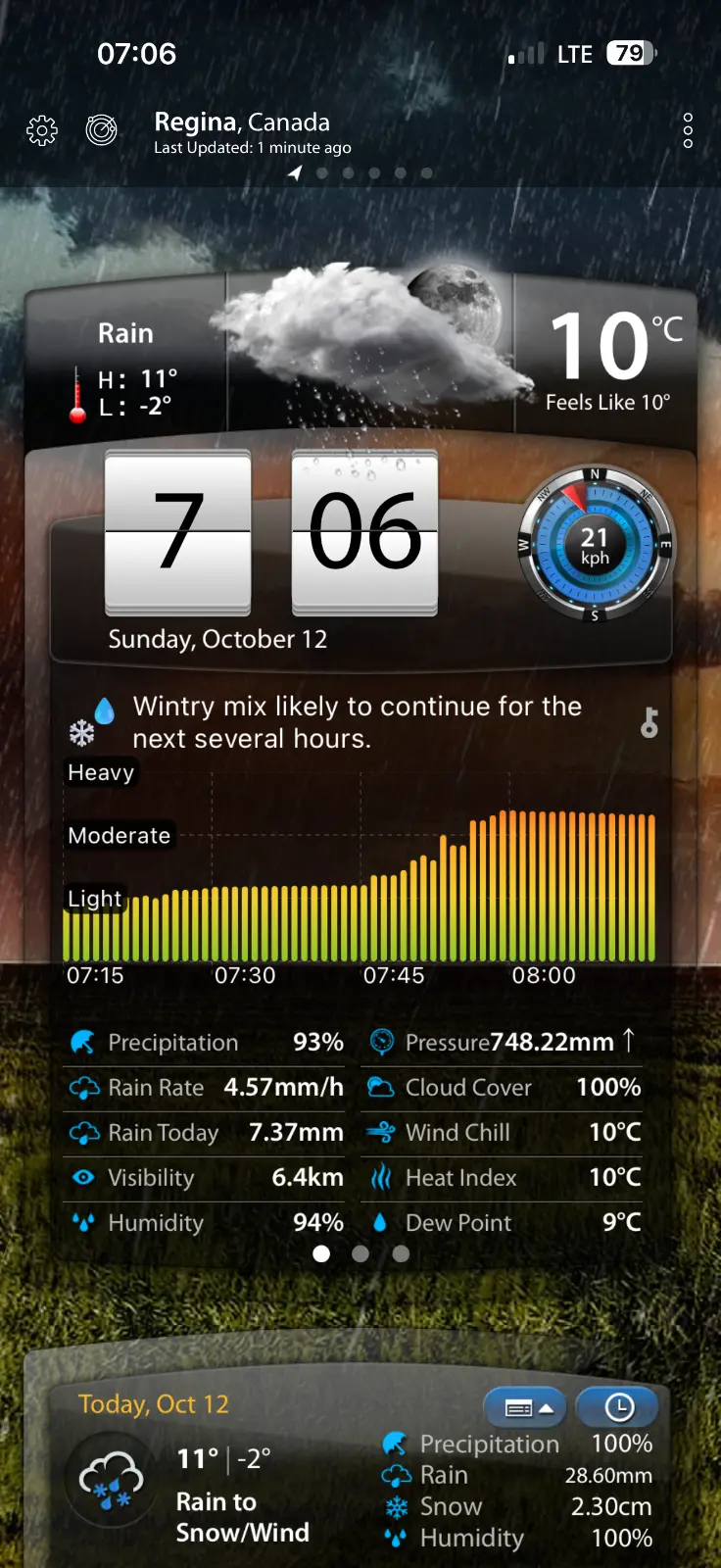721x1568 pixels.
Task: Switch to the second details page dot
Action: point(360,1253)
